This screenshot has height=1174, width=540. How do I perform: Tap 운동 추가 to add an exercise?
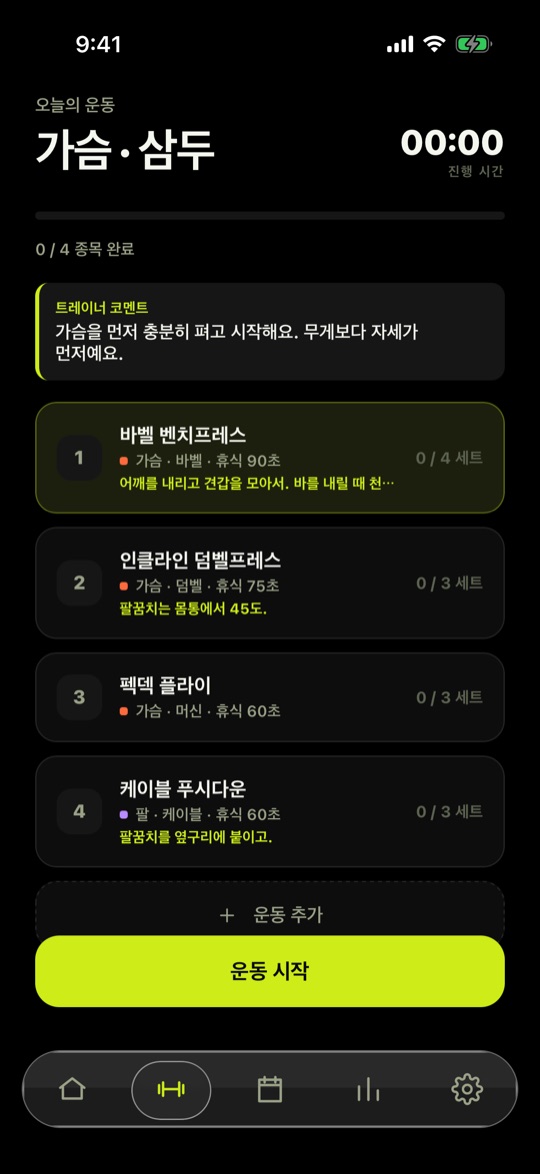[x=270, y=914]
